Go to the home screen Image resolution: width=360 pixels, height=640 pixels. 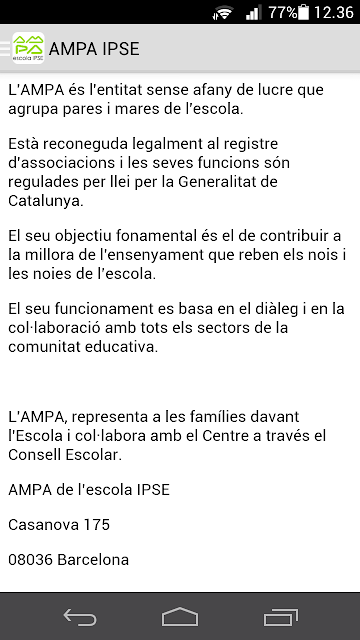click(x=180, y=617)
